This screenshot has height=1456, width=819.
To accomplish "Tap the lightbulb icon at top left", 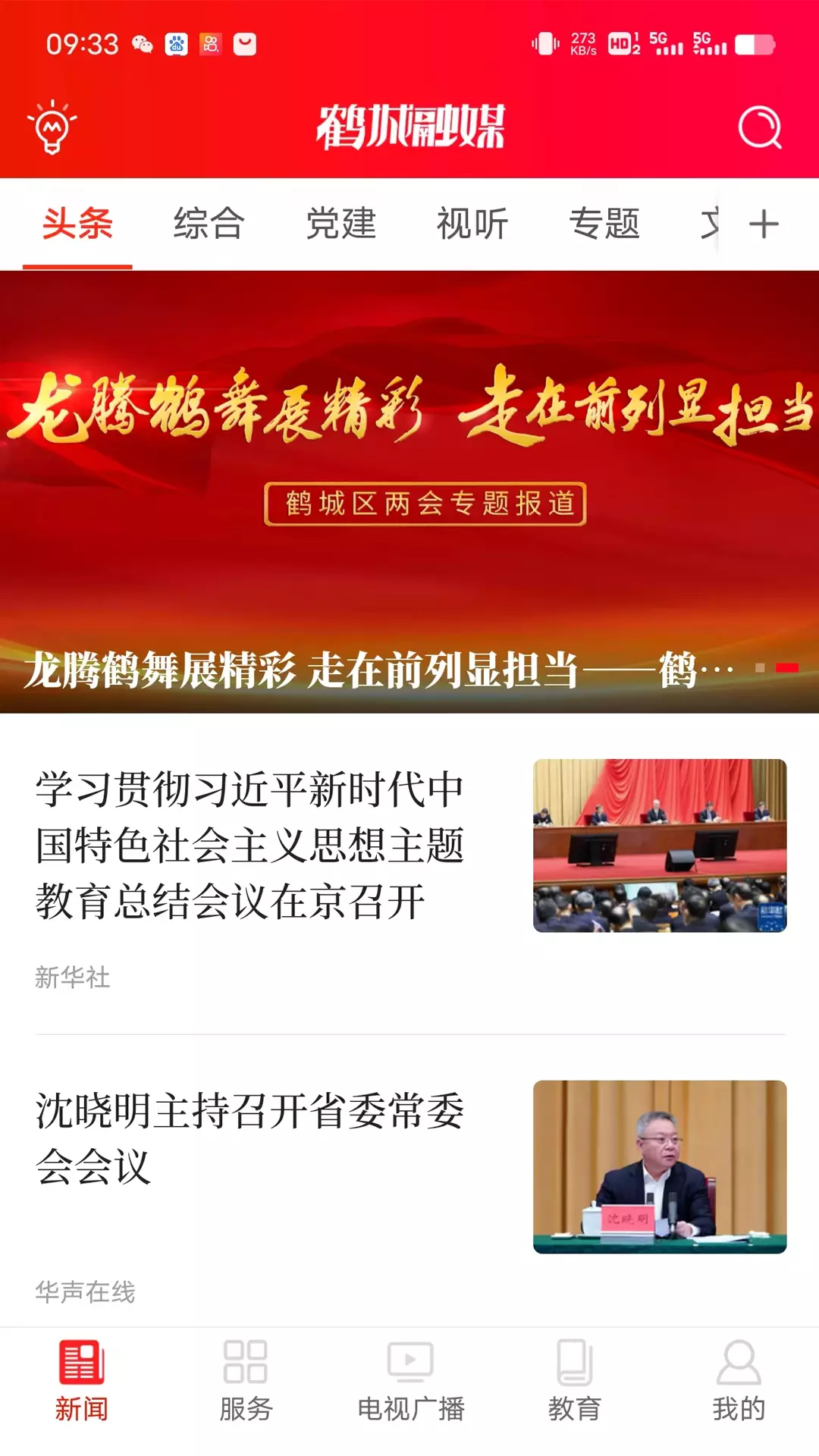I will [x=52, y=127].
